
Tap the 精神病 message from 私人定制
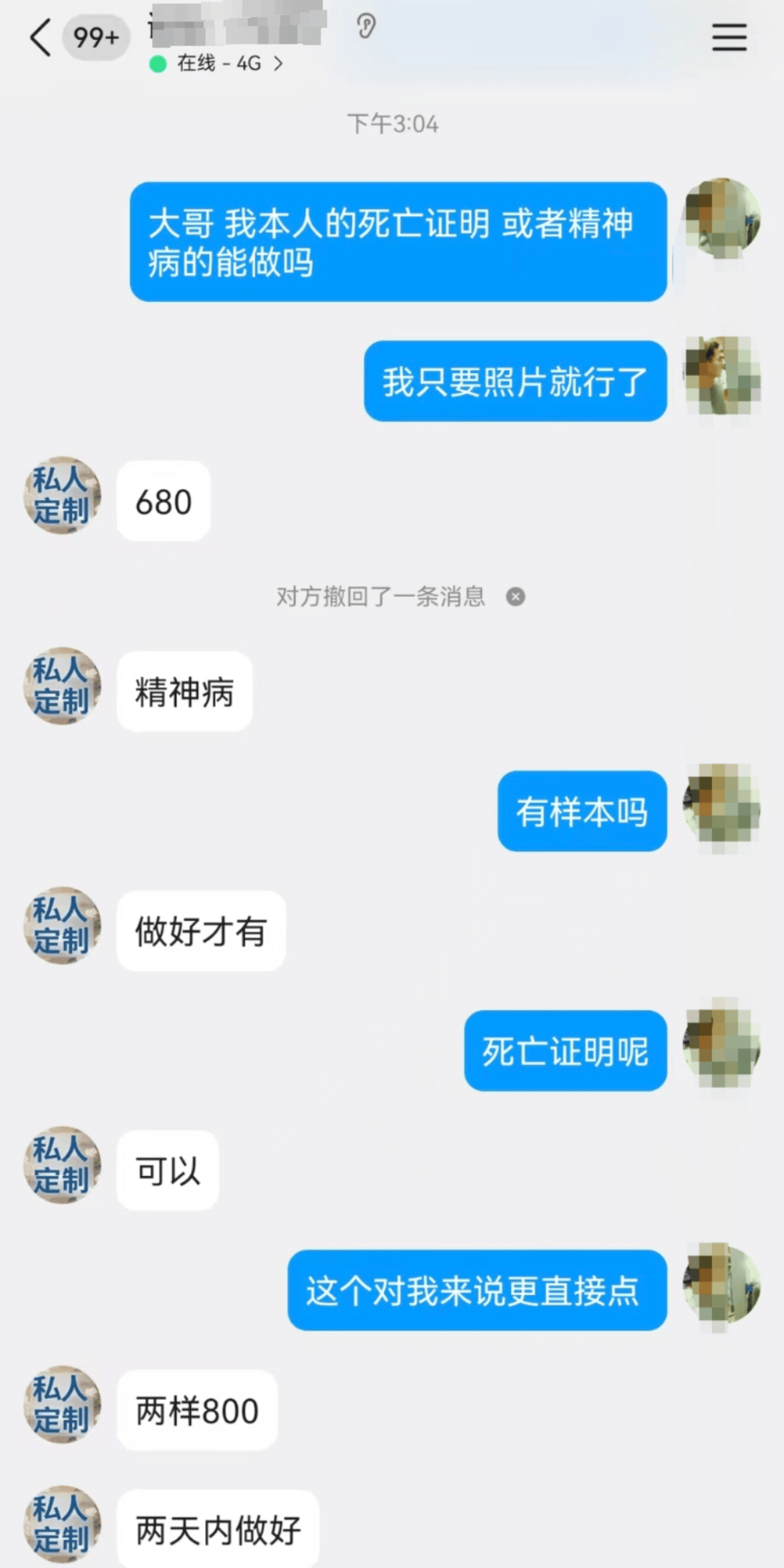pos(184,693)
